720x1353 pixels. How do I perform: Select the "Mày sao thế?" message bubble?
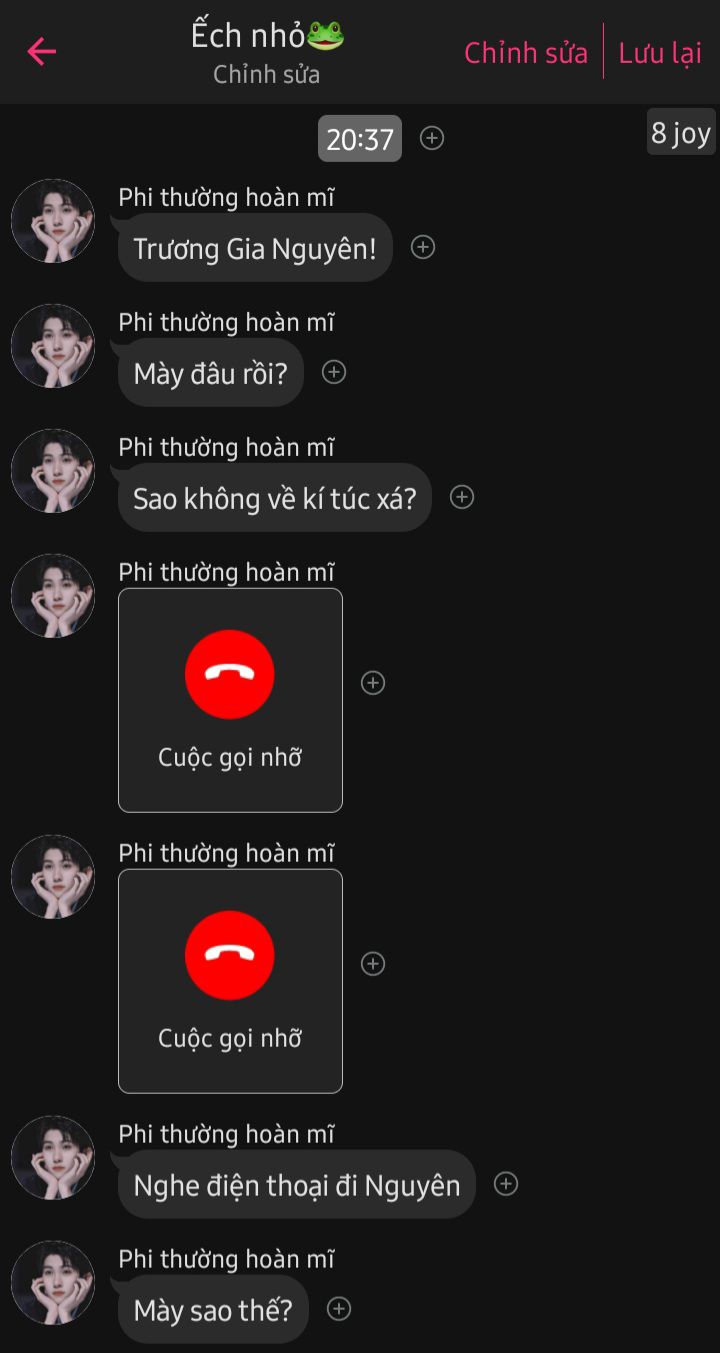213,1310
